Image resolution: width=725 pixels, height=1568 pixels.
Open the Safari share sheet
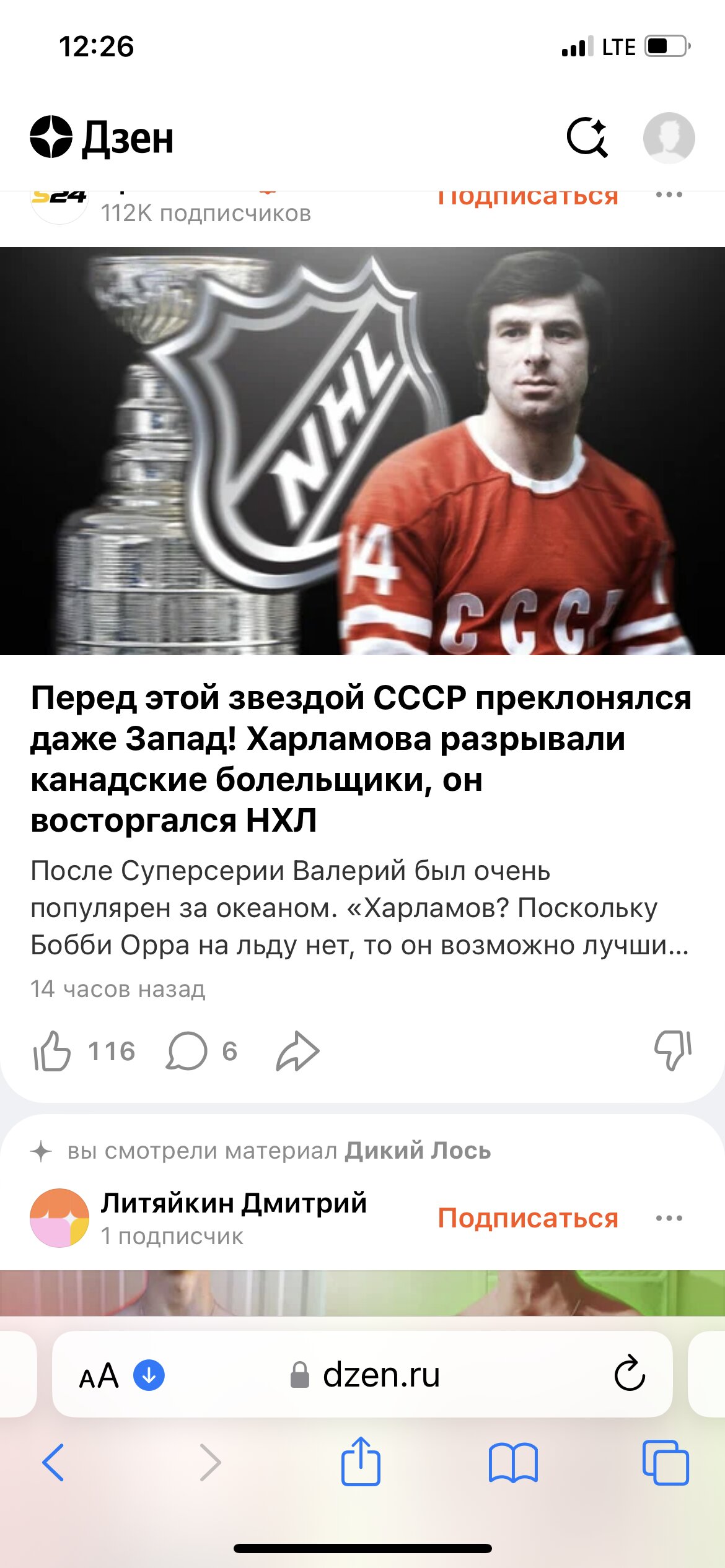tap(361, 1461)
